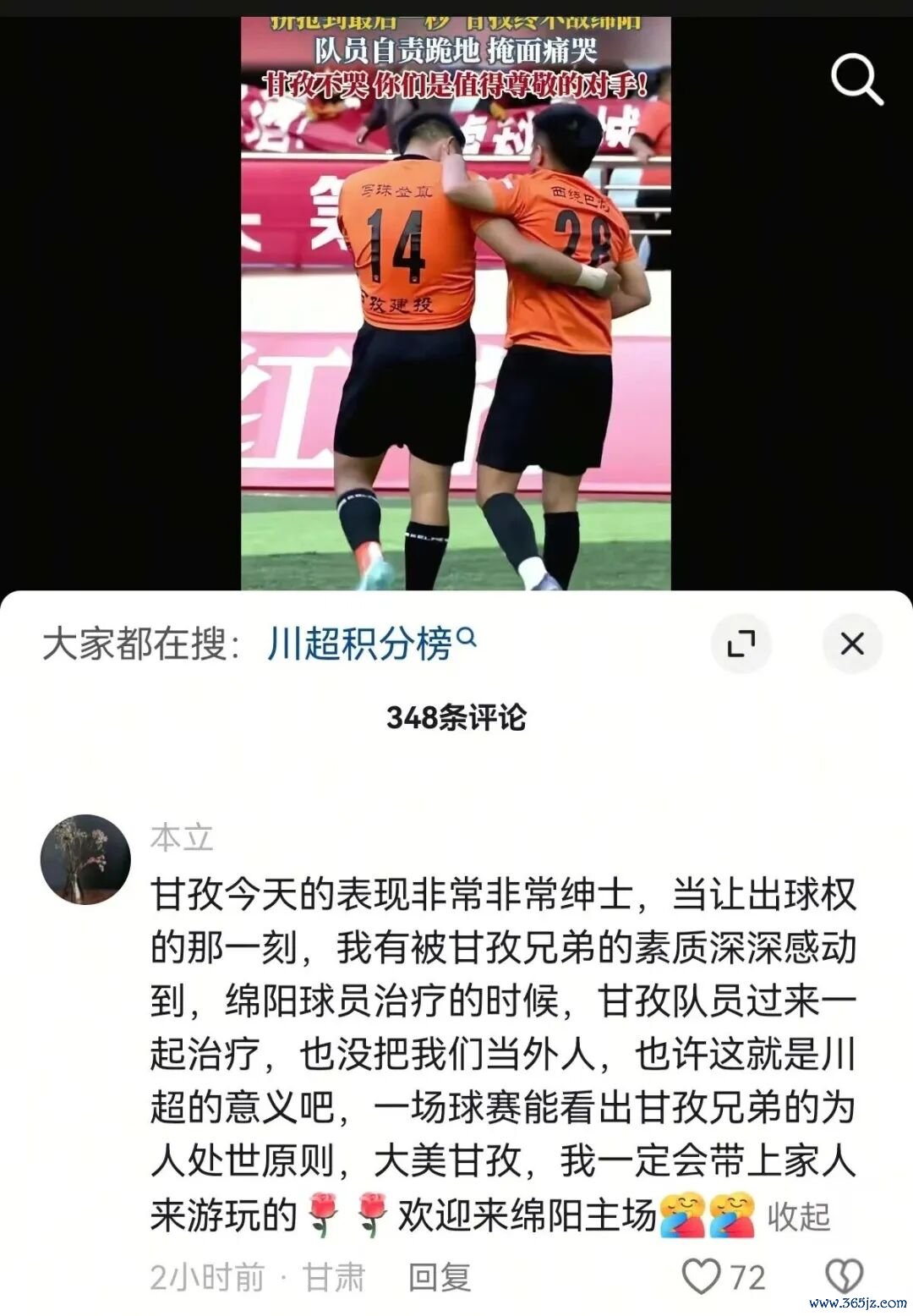Like 本立's comment
Screen dimensions: 913x1316
click(x=703, y=1276)
